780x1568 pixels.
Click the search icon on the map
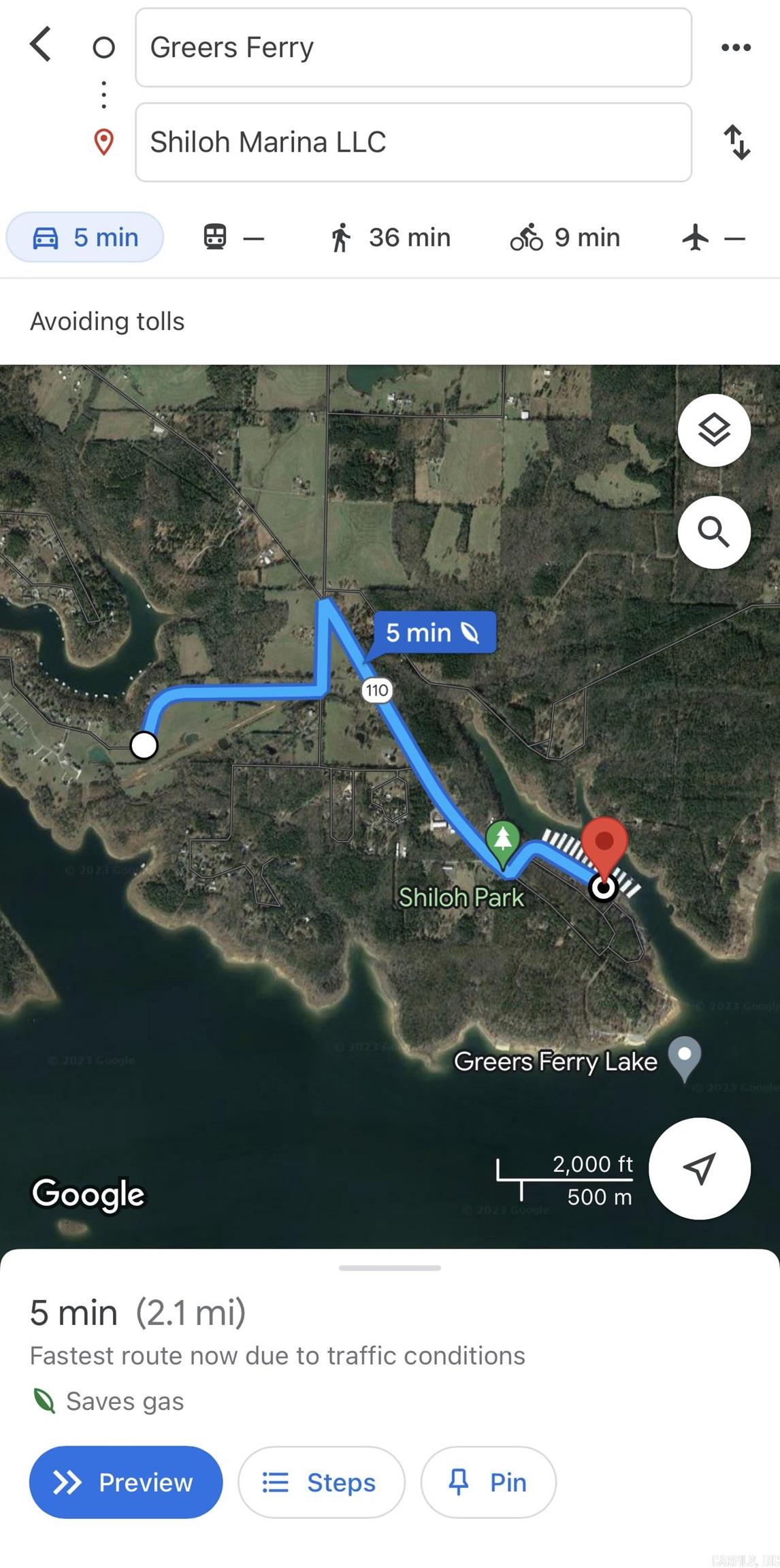point(714,532)
